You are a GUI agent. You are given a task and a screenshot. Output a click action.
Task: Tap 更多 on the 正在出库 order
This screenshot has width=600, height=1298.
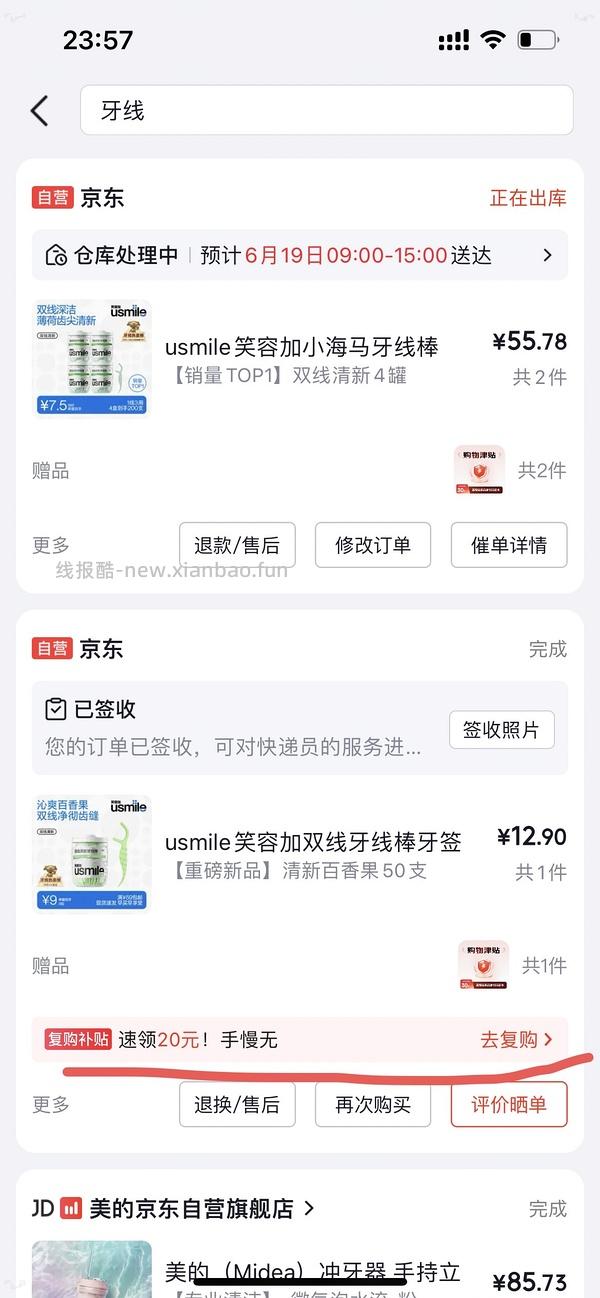point(51,545)
